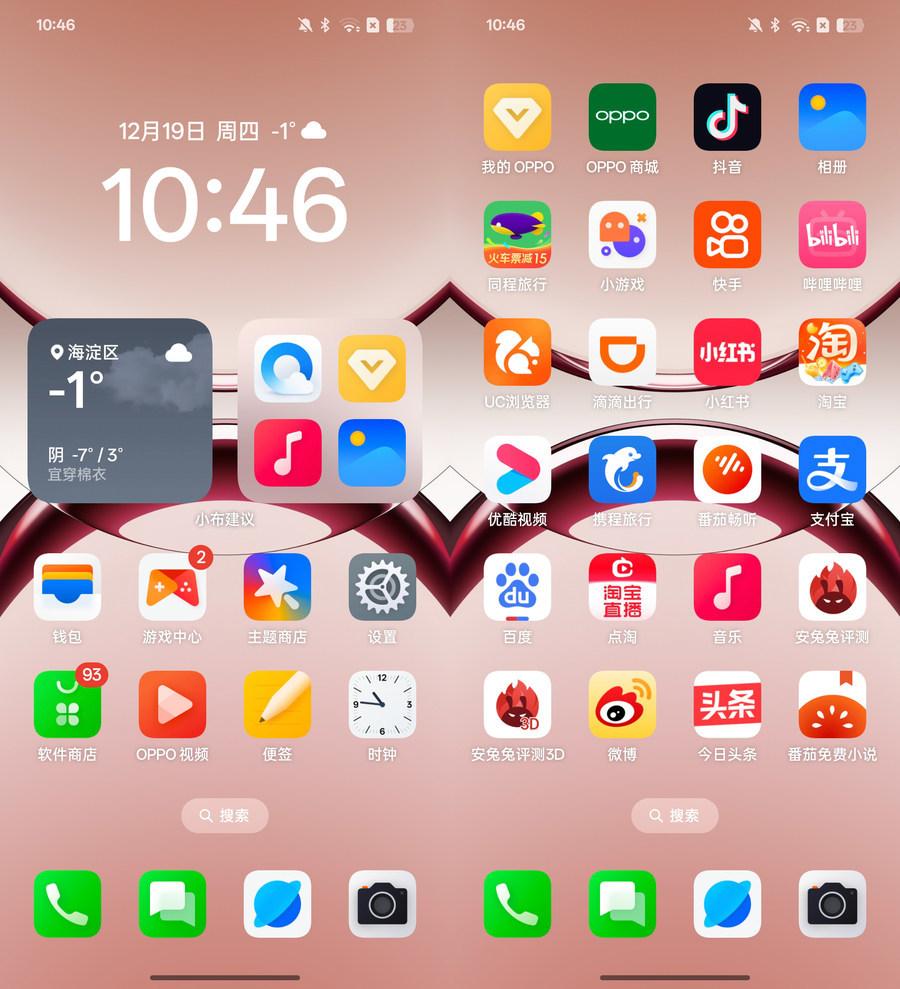Open the 海淀区 weather widget
The width and height of the screenshot is (900, 989).
click(x=120, y=410)
